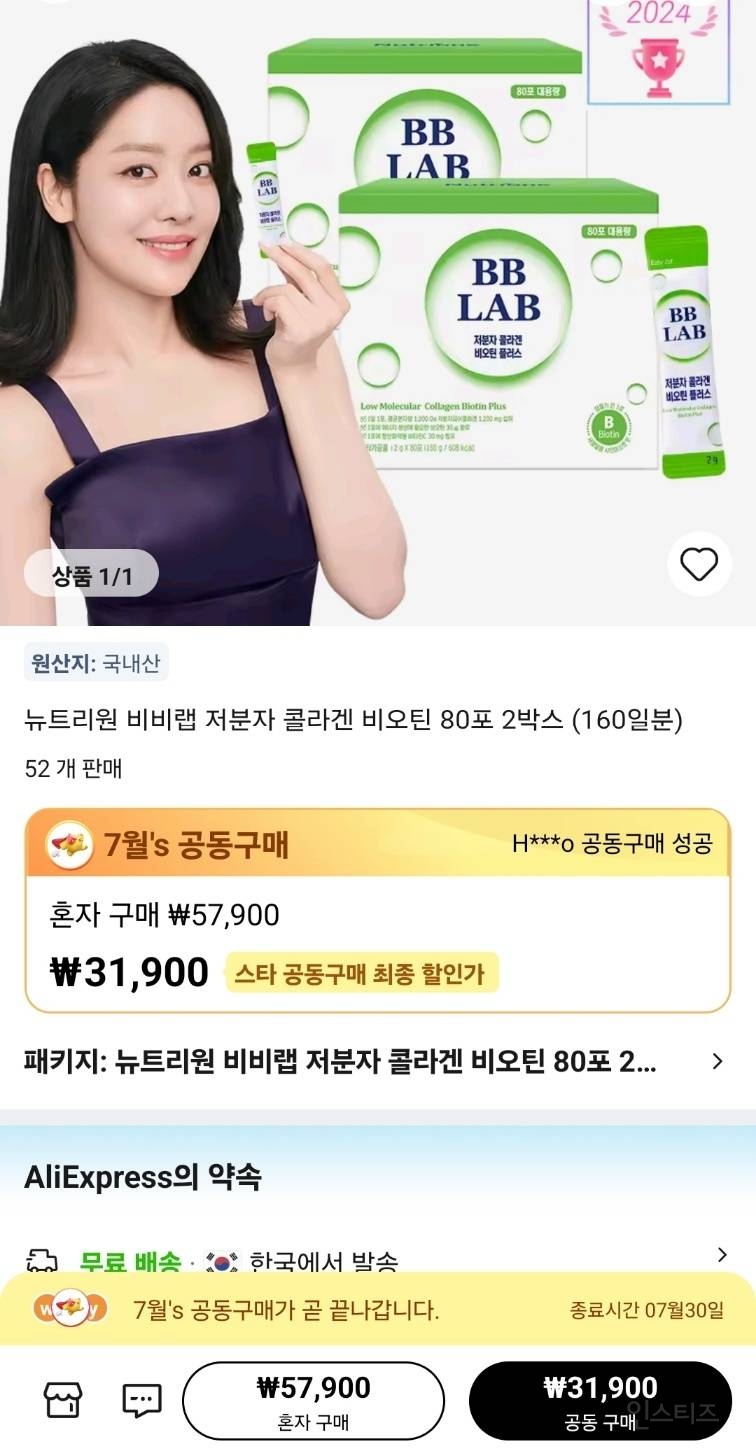Open the store icon

click(63, 1400)
